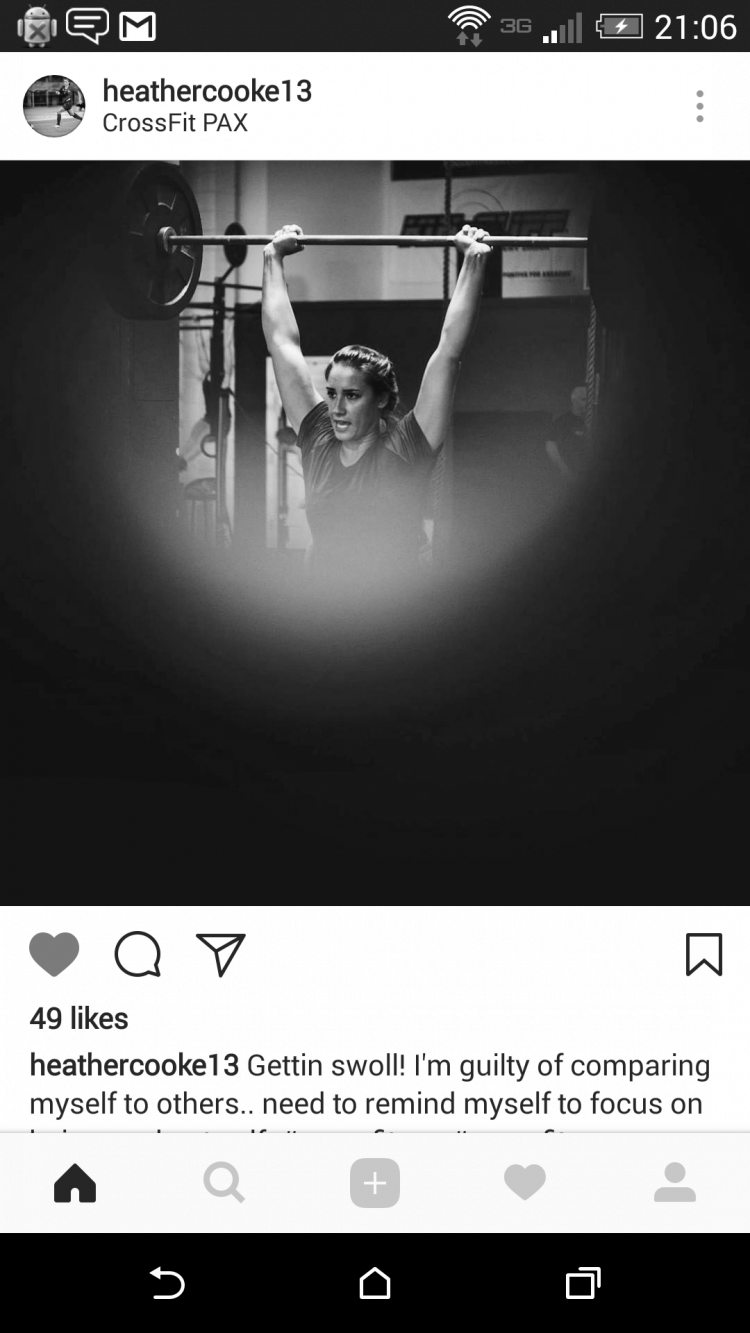View the 49 likes list
The image size is (750, 1333).
(x=79, y=1018)
